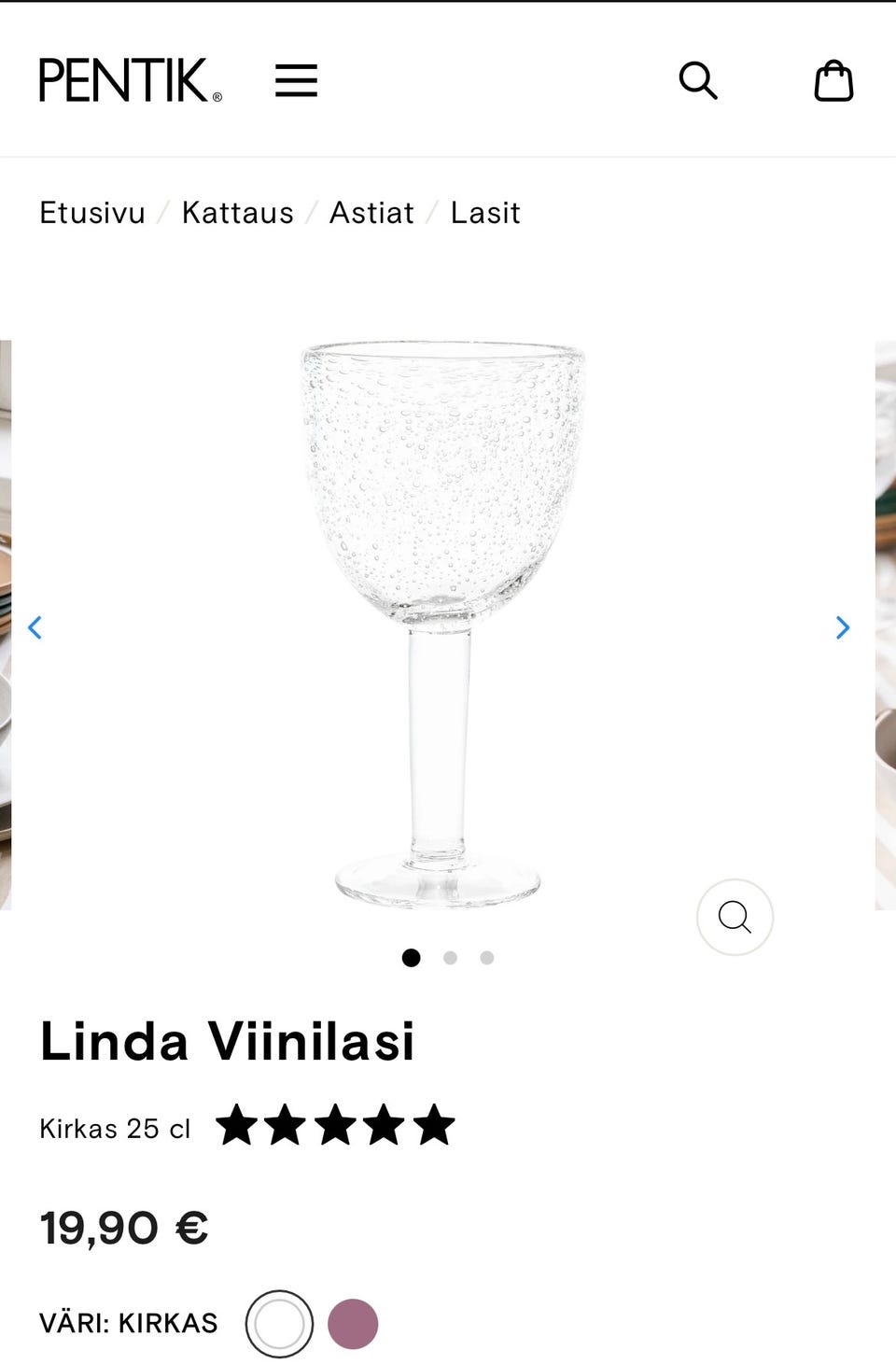The image size is (896, 1364).
Task: Expand the Kattaus breadcrumb category
Action: click(x=238, y=212)
